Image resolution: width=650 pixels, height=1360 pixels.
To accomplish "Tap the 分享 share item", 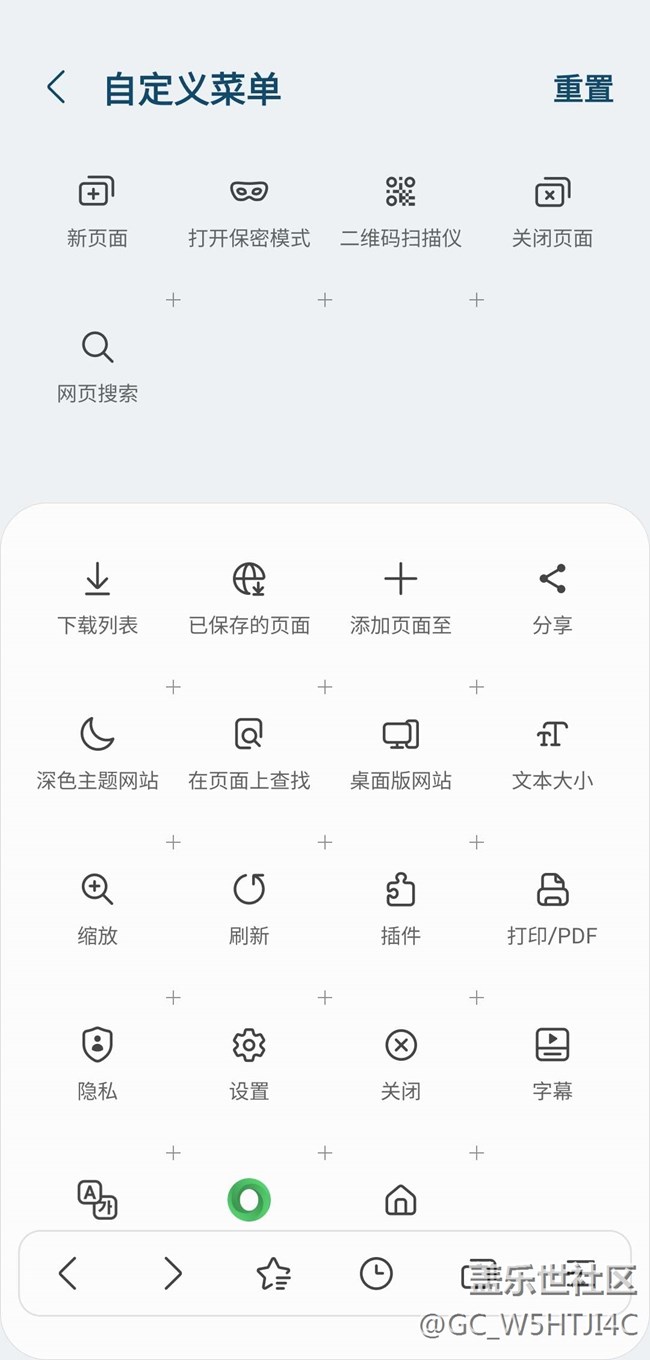I will 553,599.
